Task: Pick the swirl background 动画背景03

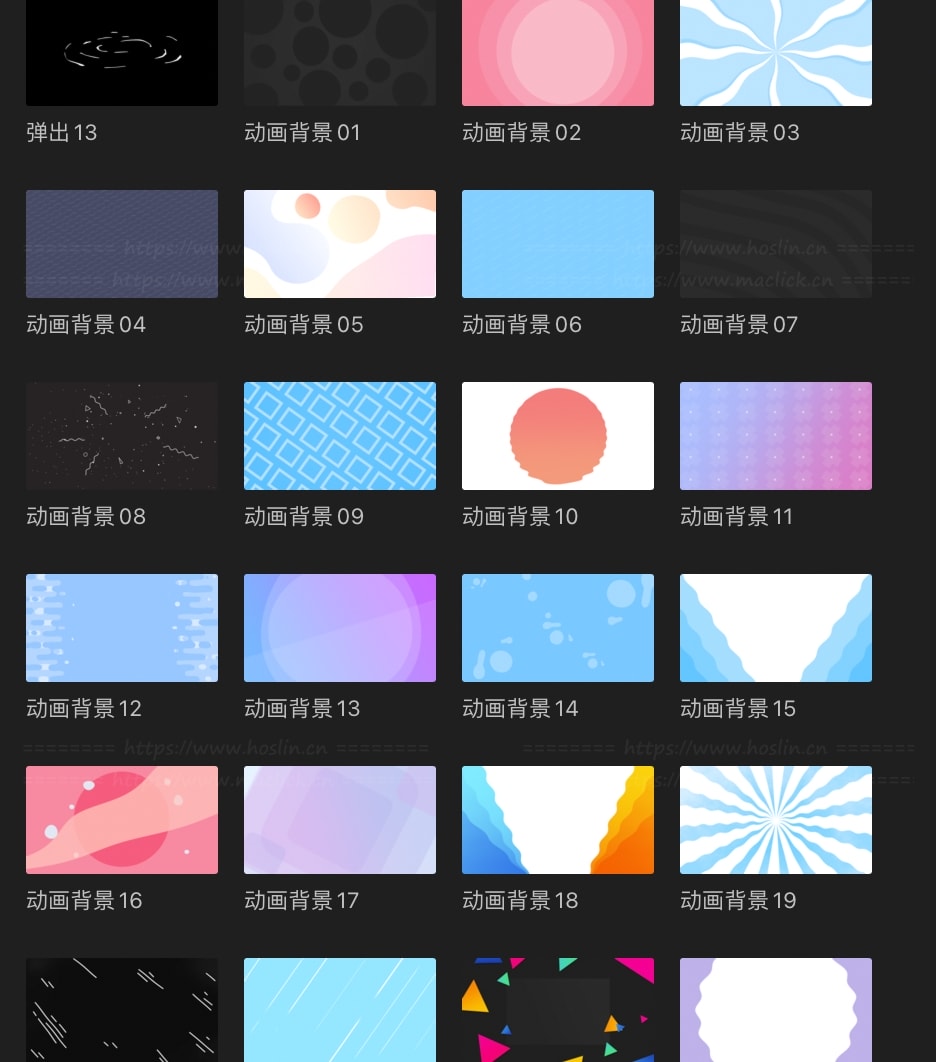Action: coord(776,52)
